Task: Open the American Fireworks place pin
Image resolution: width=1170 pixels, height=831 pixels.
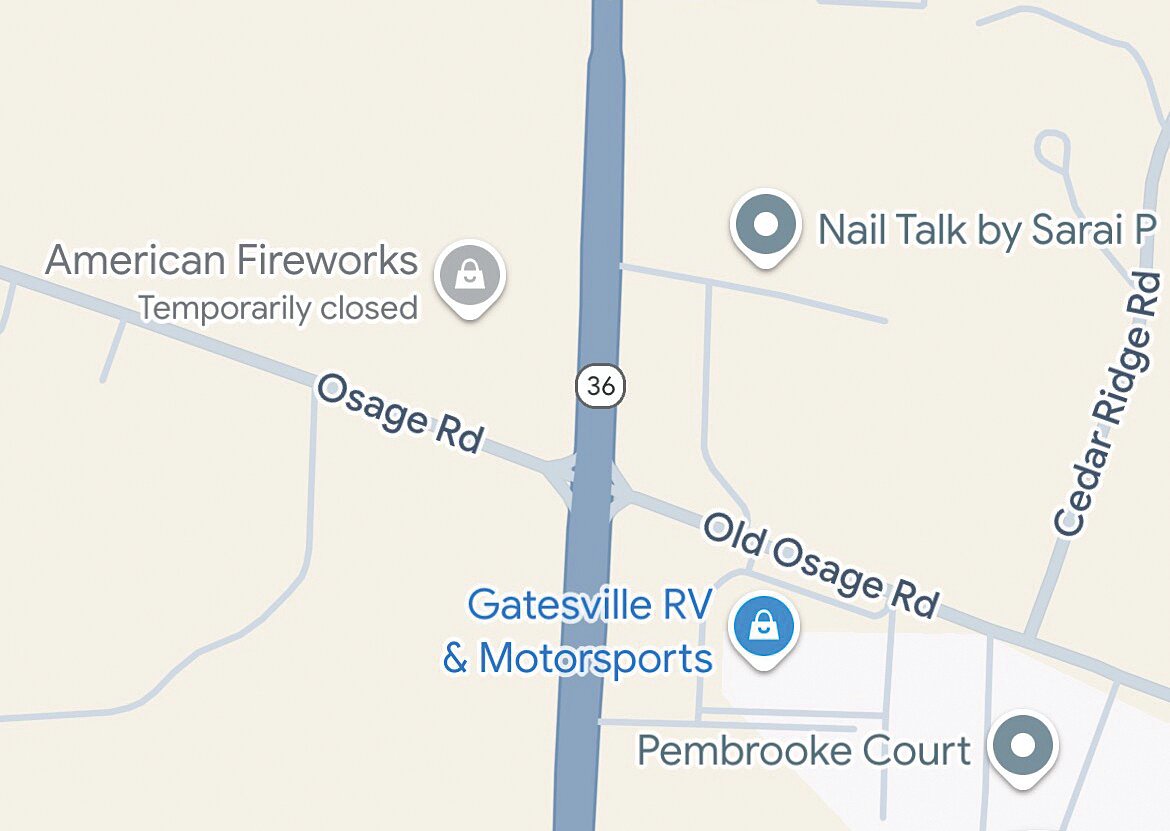Action: point(470,275)
